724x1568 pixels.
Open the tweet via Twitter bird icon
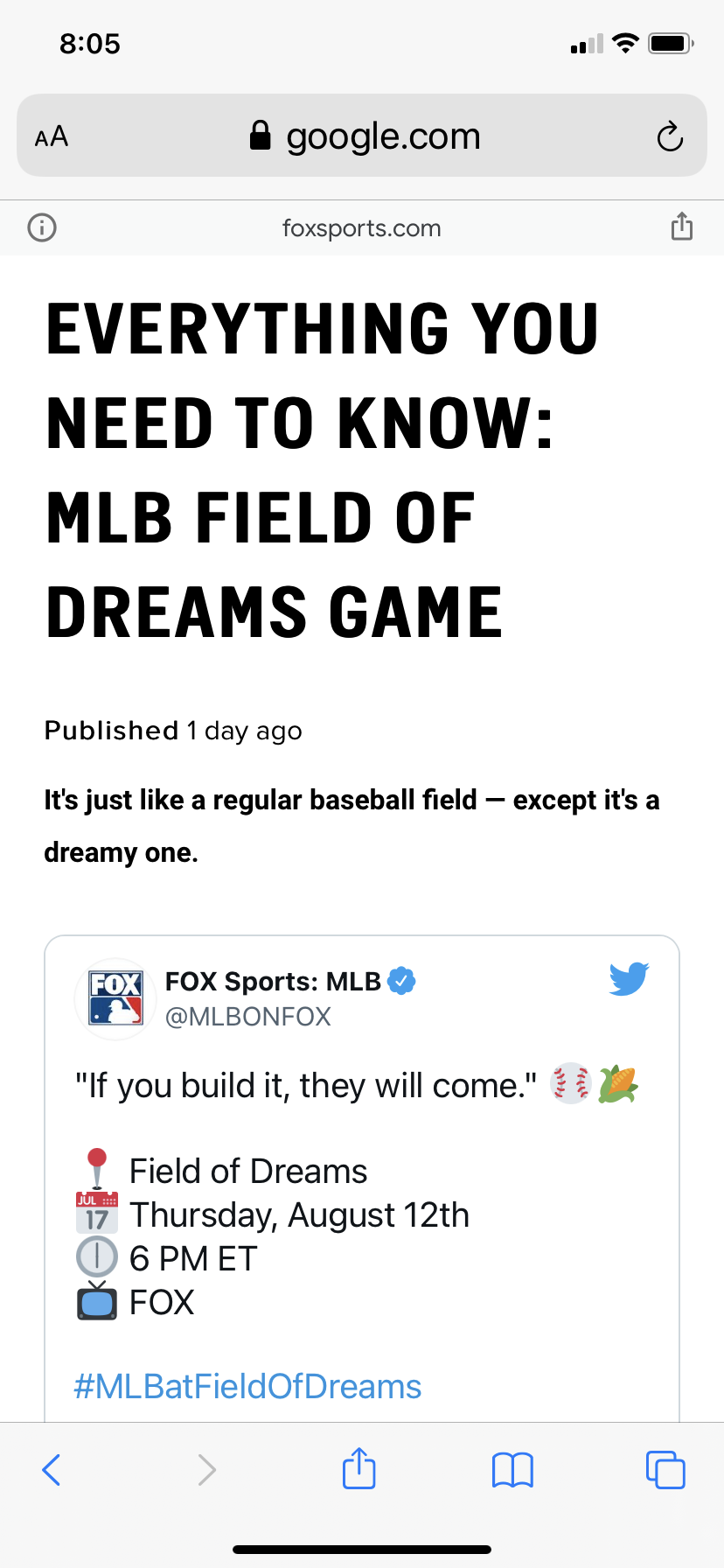(629, 979)
